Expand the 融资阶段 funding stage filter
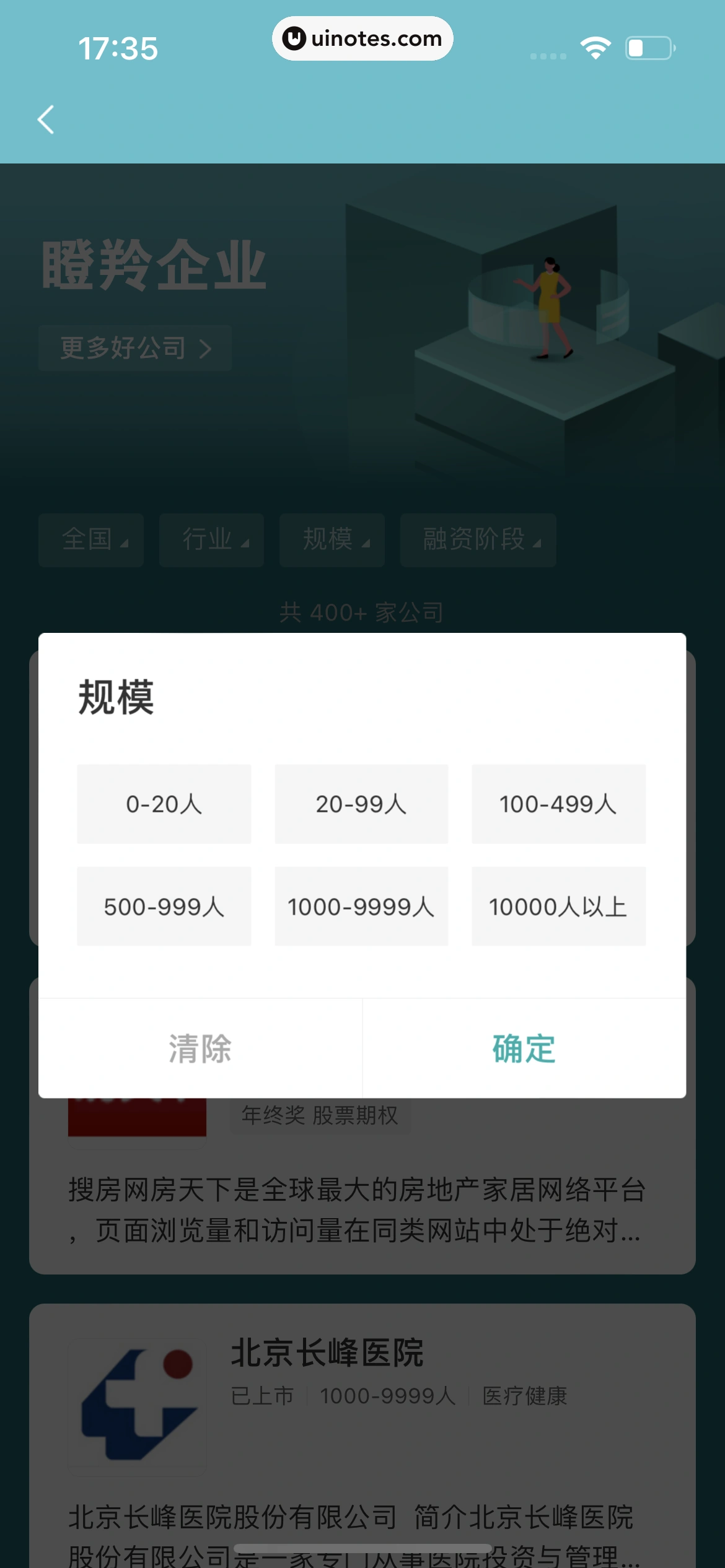This screenshot has width=725, height=1568. 478,540
